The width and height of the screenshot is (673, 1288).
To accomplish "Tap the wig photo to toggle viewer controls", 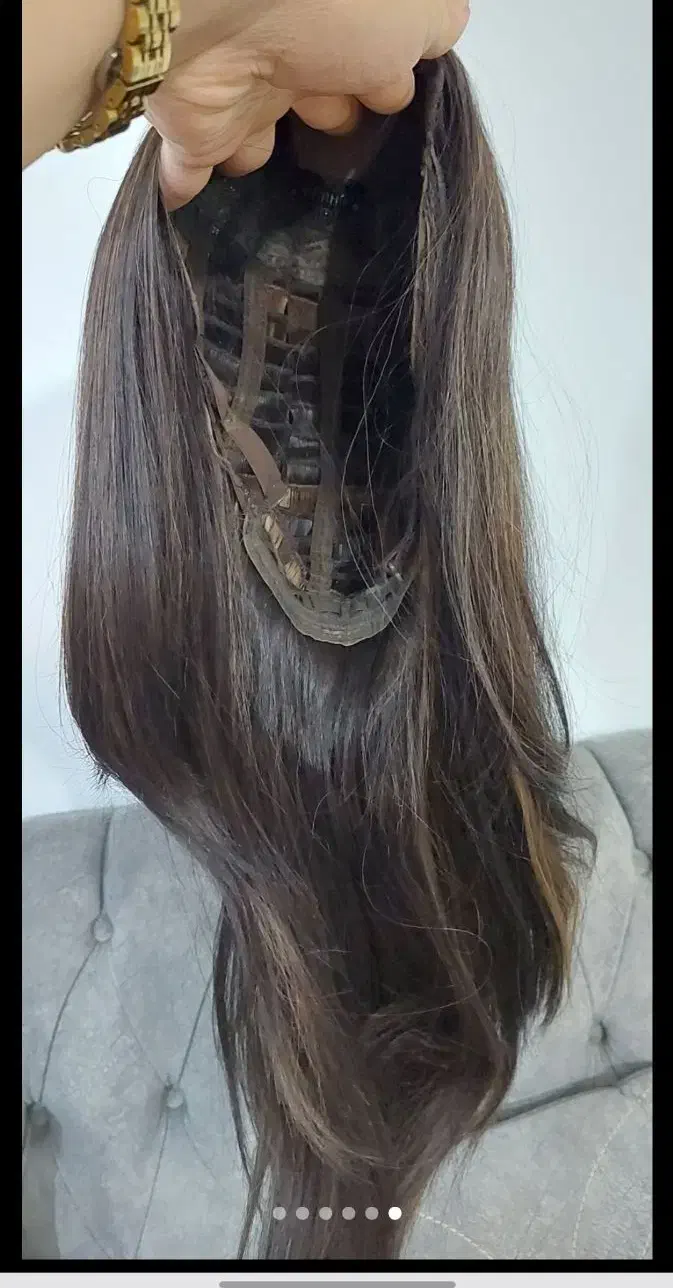I will coord(336,640).
